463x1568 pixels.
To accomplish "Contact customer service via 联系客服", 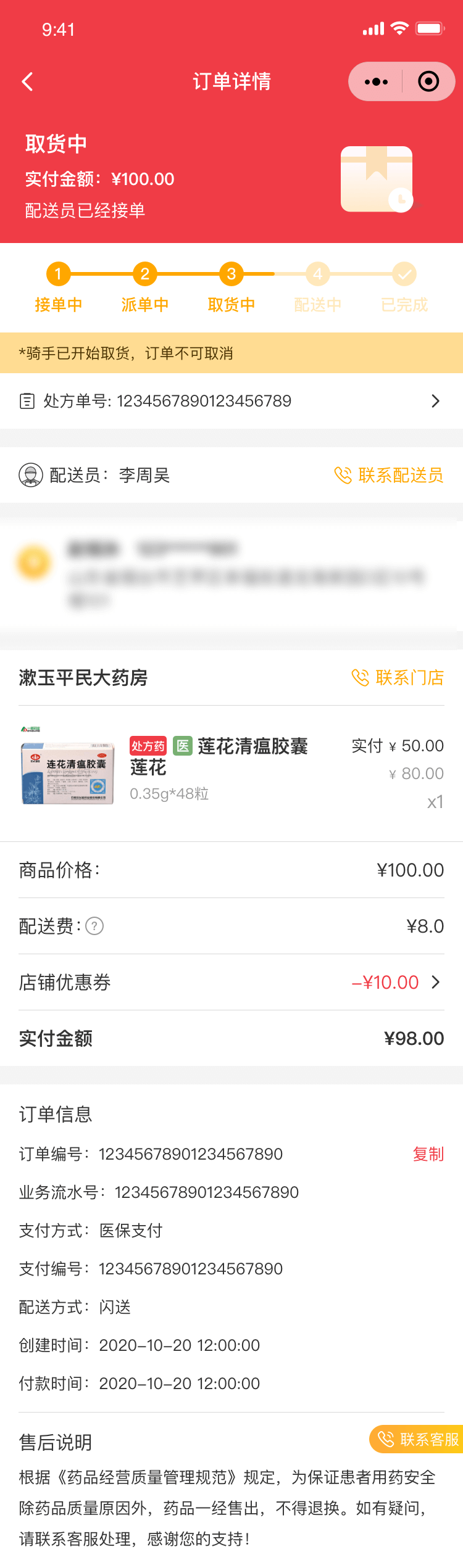I will (419, 1439).
